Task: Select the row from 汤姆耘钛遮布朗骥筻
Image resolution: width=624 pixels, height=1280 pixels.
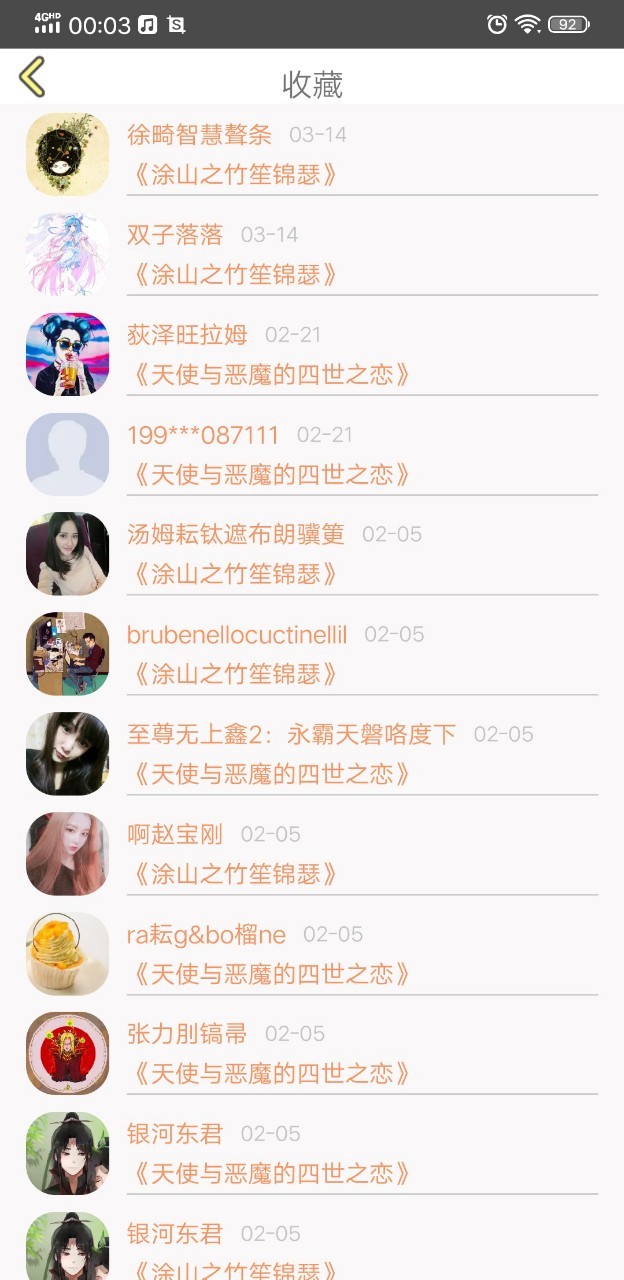Action: (x=312, y=554)
